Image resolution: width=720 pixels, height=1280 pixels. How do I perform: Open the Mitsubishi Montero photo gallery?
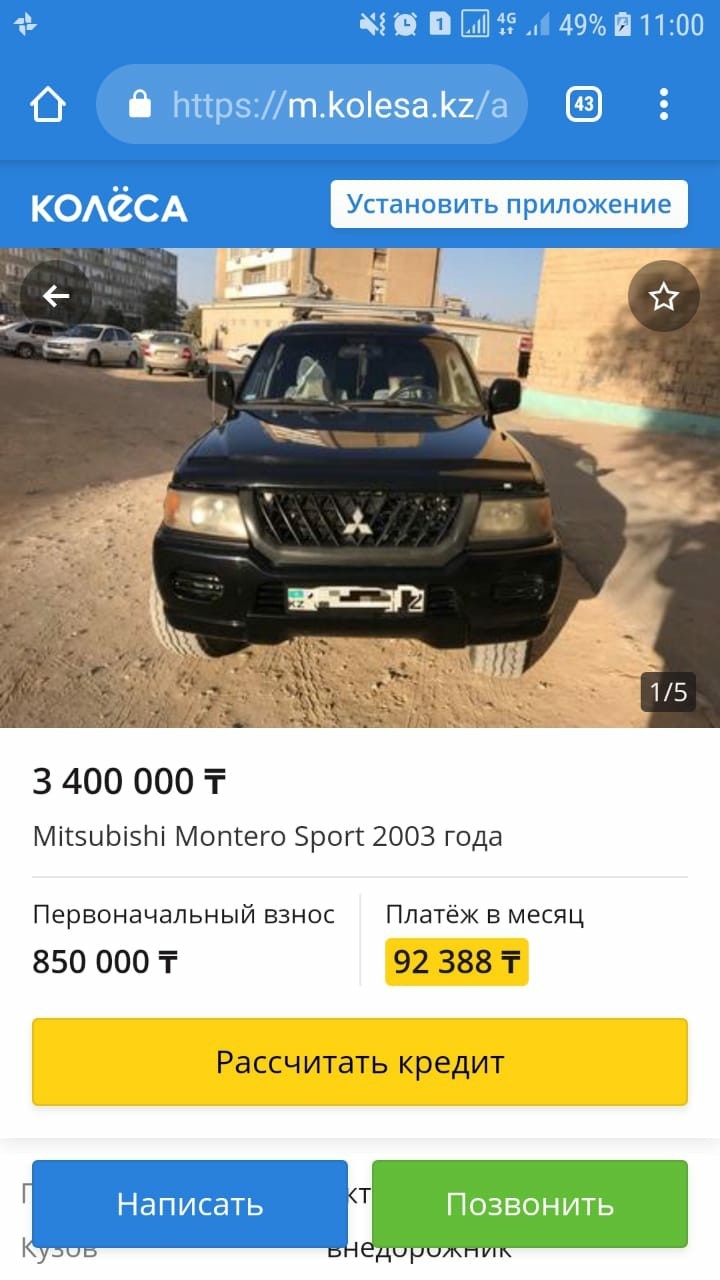(x=360, y=500)
